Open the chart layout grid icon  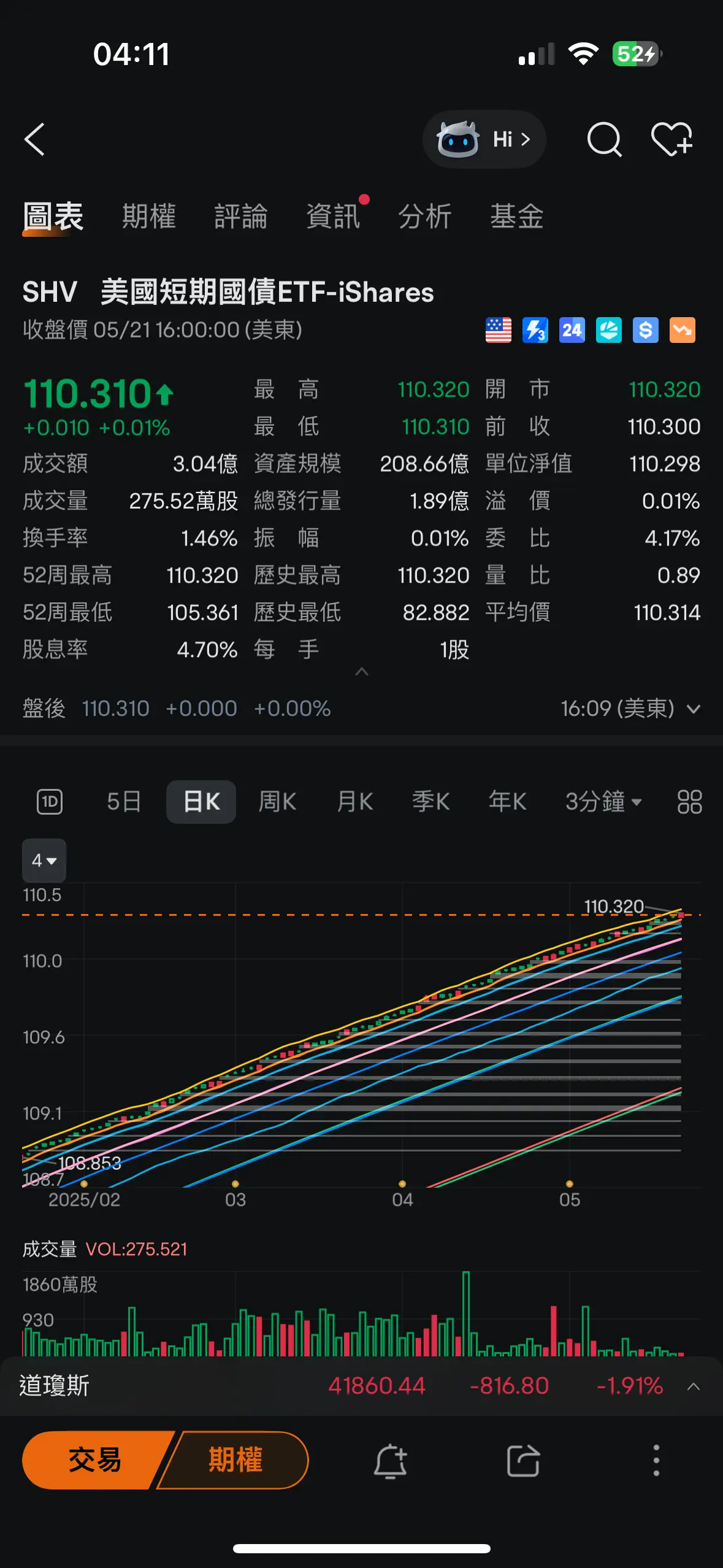coord(689,802)
